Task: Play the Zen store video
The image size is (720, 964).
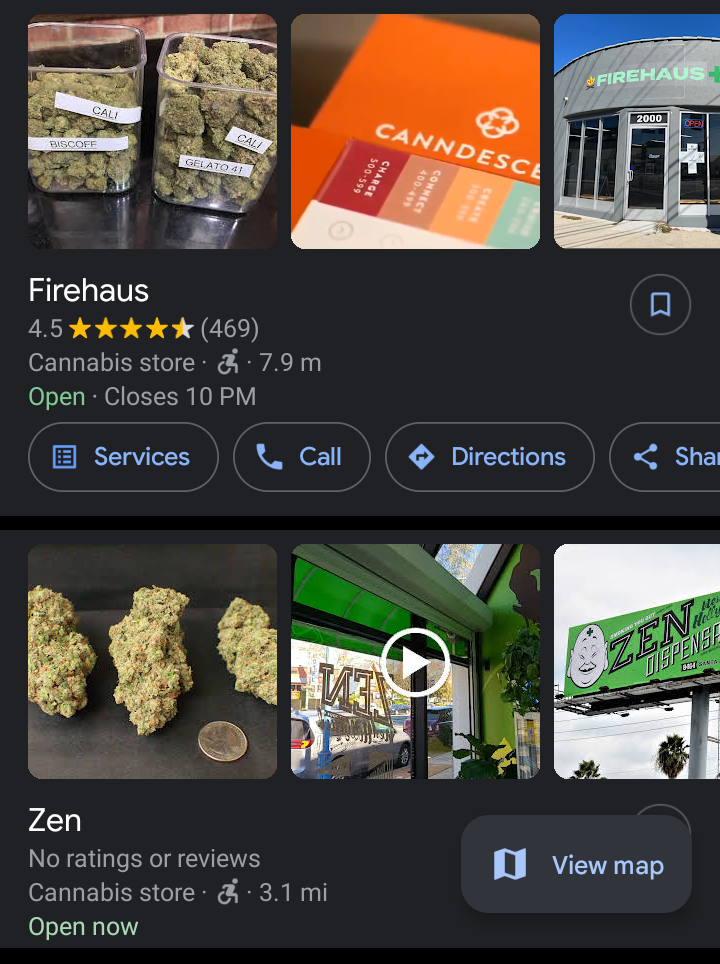Action: 415,661
